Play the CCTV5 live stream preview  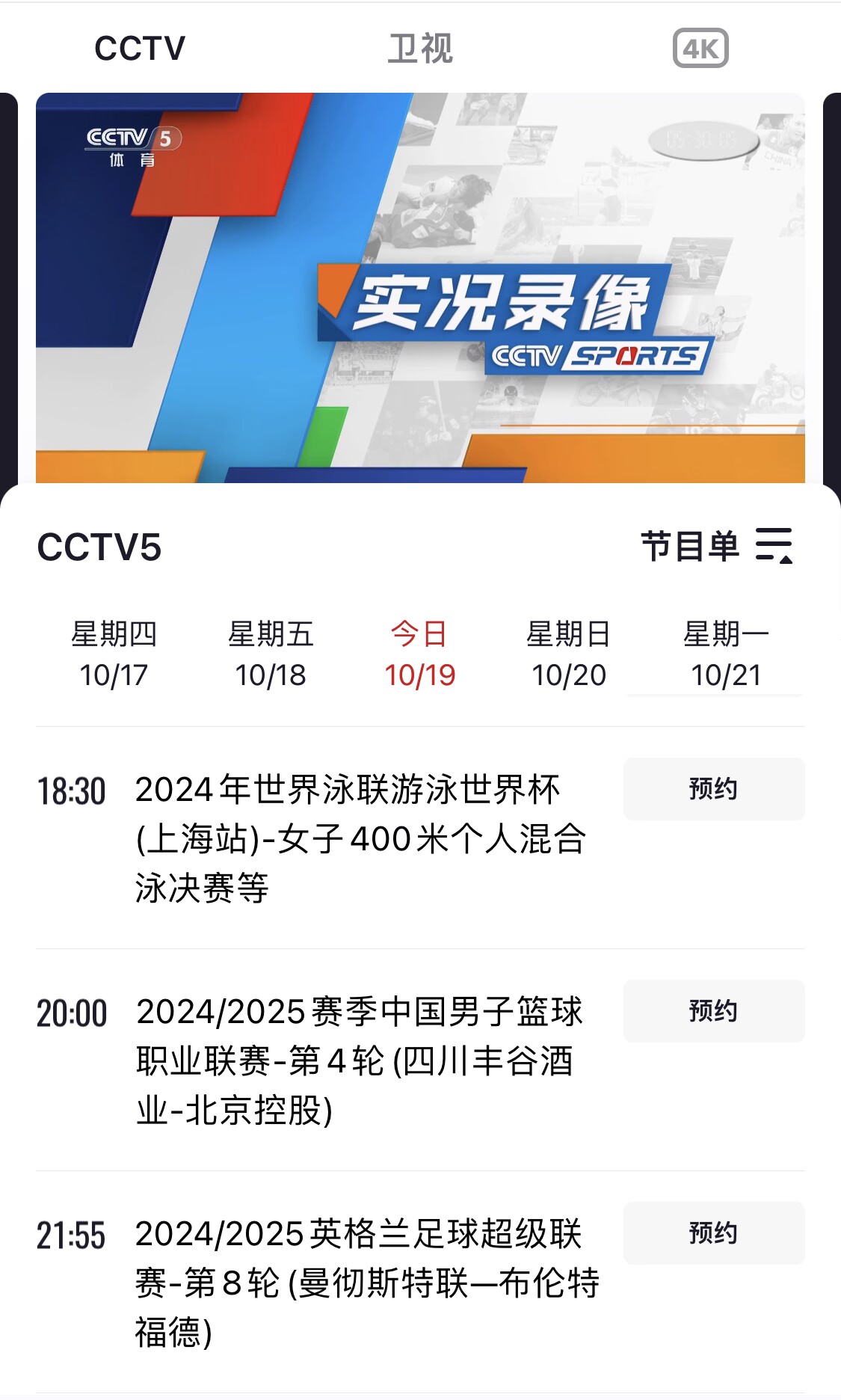click(x=420, y=288)
